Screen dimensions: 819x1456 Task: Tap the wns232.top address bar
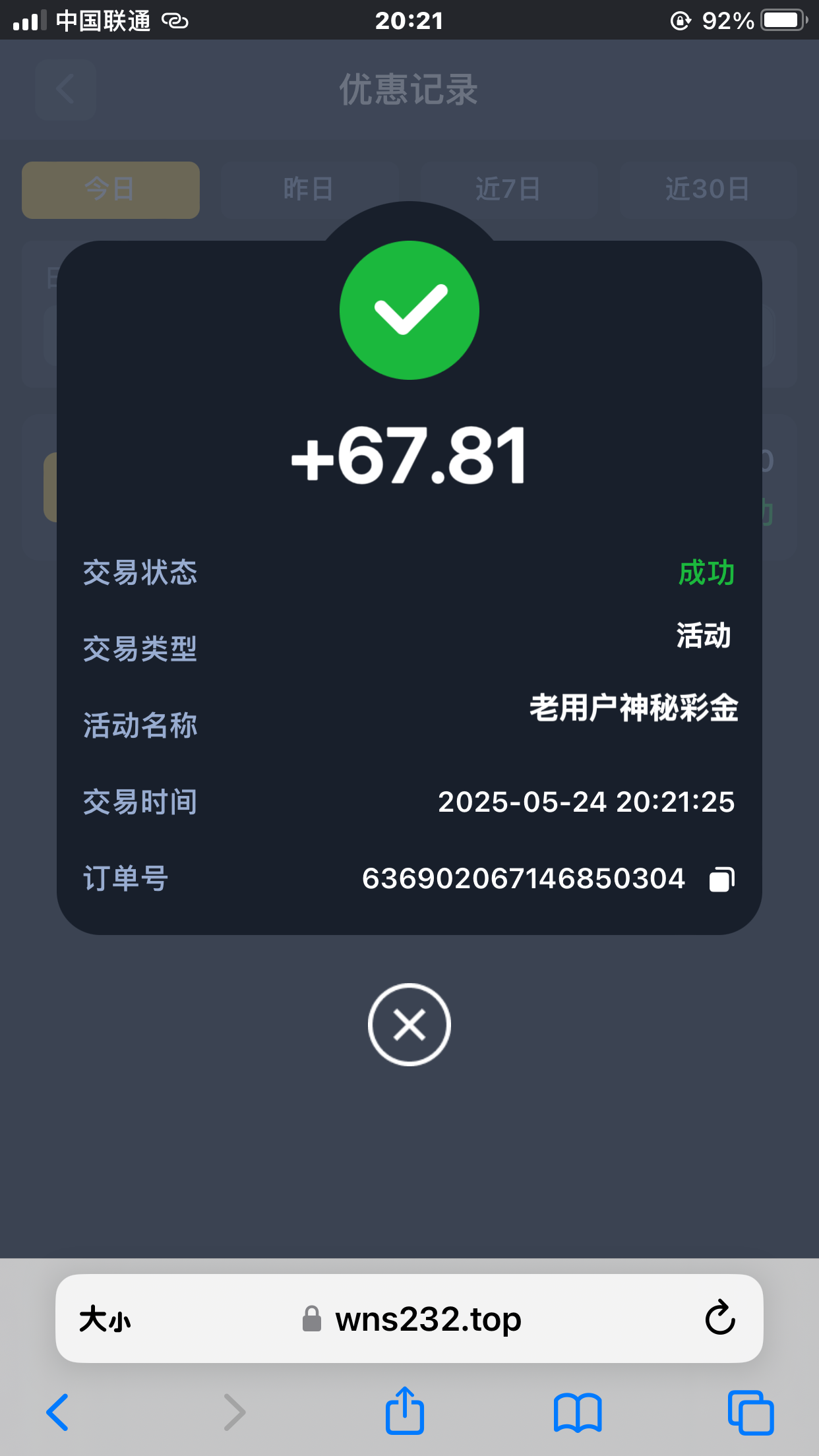pos(427,1319)
